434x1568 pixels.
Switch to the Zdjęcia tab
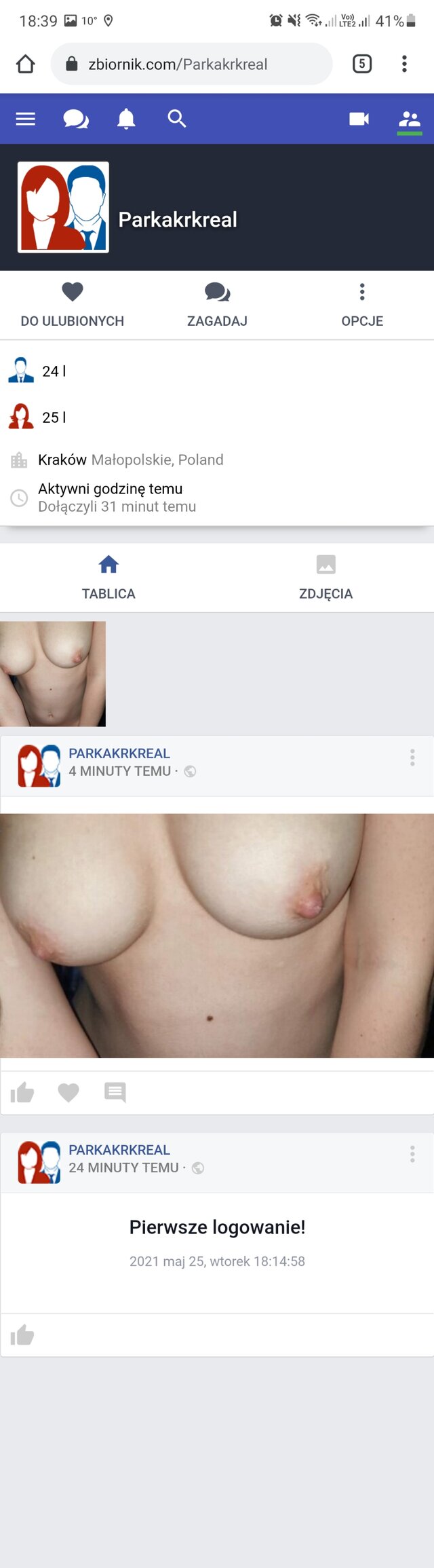[x=325, y=577]
